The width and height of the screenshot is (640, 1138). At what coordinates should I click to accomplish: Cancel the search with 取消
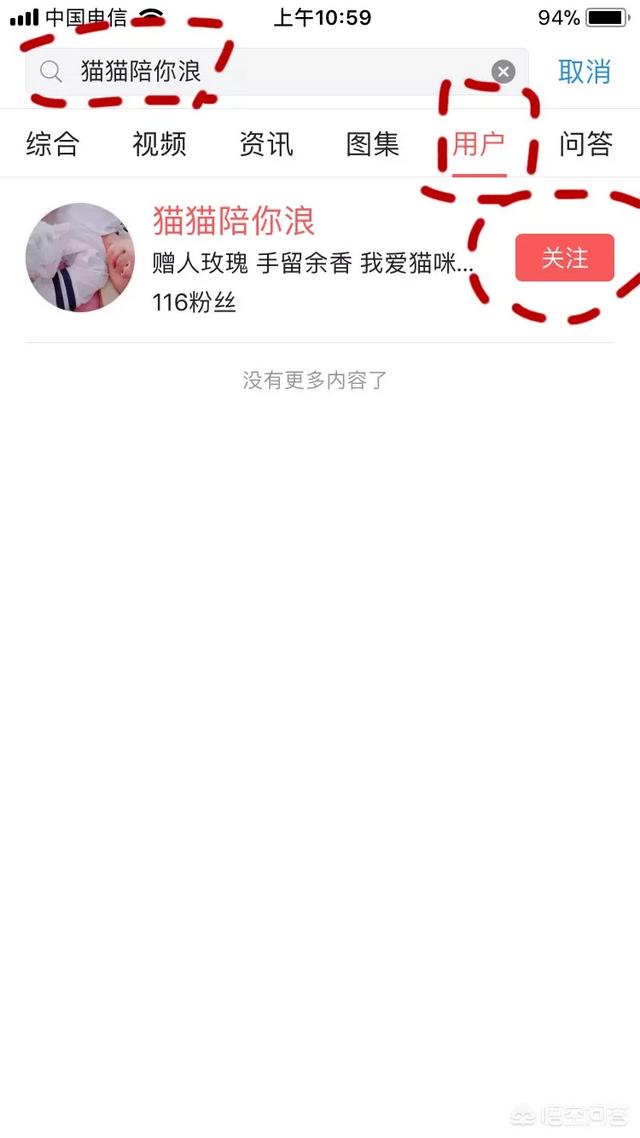pos(584,72)
